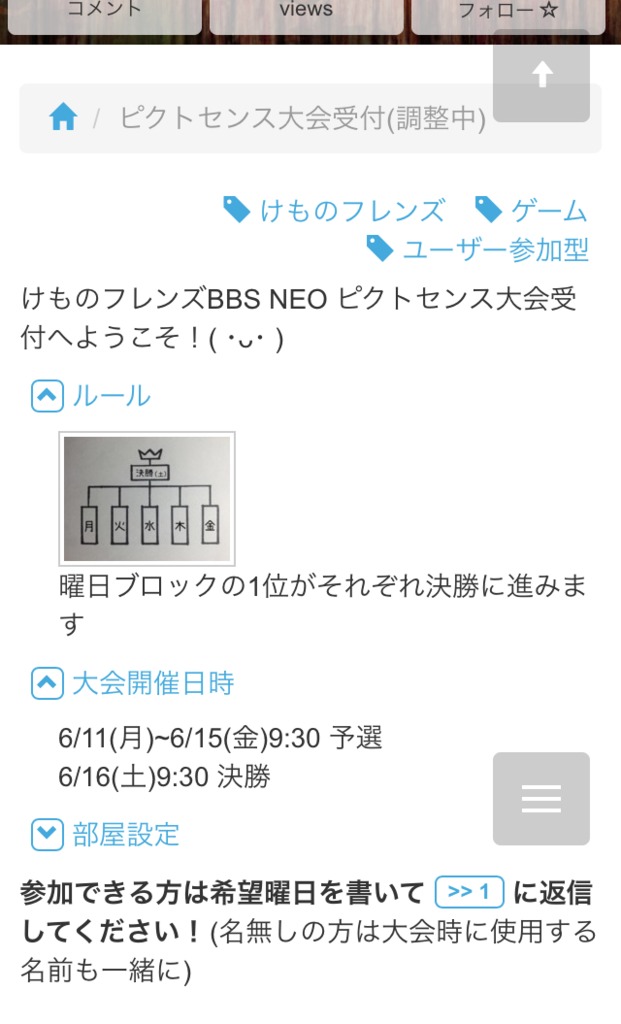Open the けものフレンズ tag
This screenshot has height=1024, width=621.
pos(334,210)
